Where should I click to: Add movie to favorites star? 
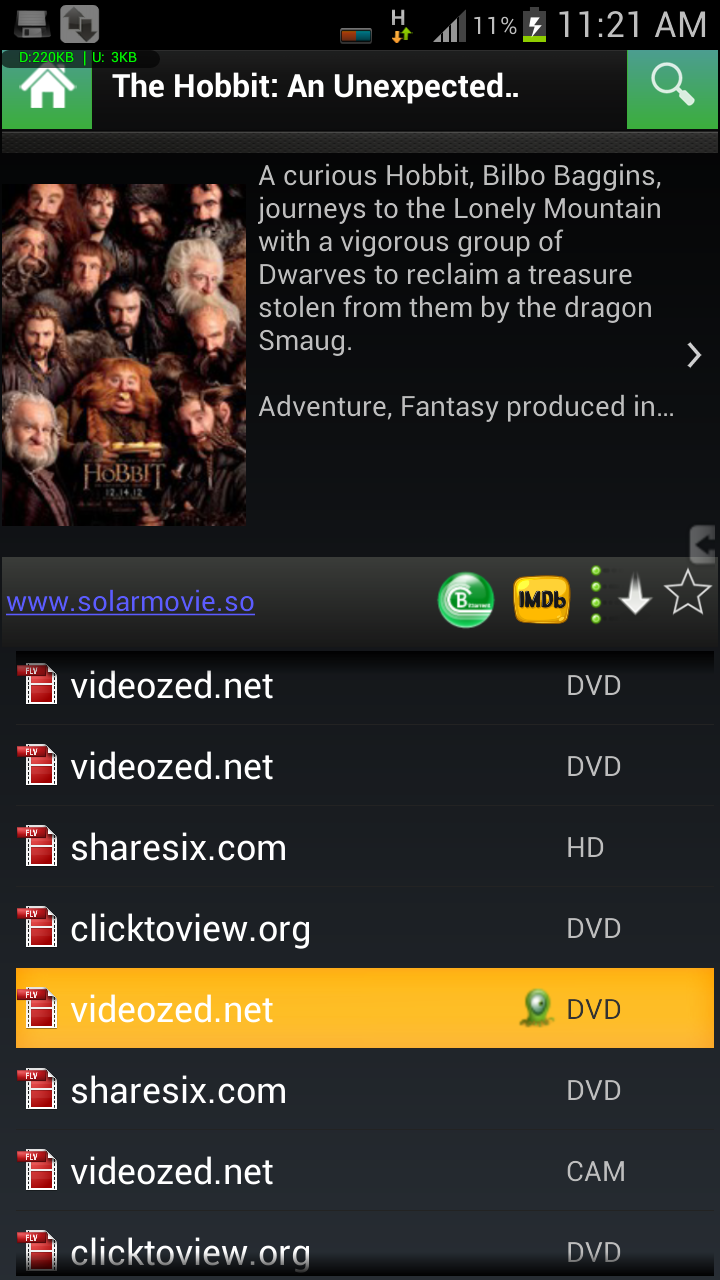click(688, 596)
